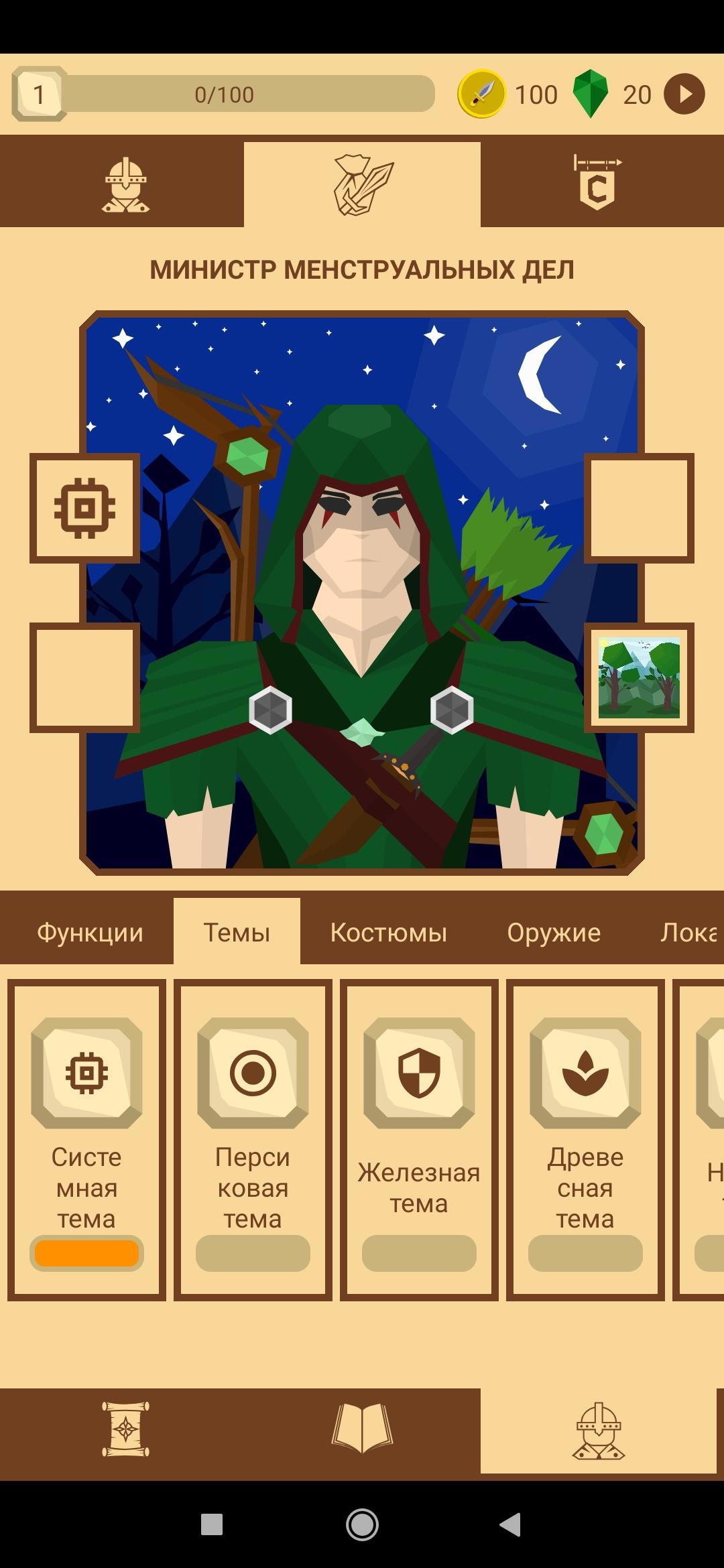Open the forest location slot
The height and width of the screenshot is (1568, 724).
click(x=639, y=677)
